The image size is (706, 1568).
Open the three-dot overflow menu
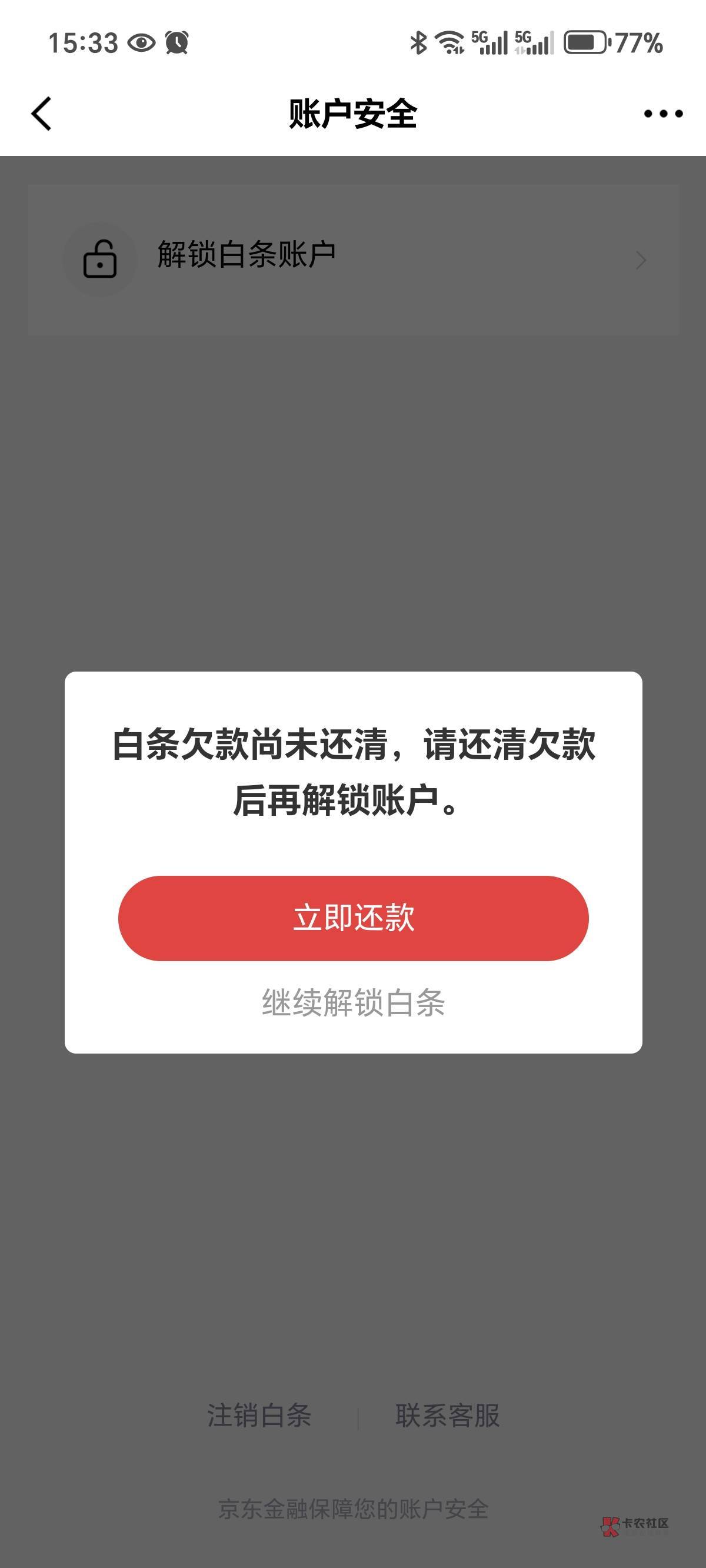pyautogui.click(x=663, y=114)
